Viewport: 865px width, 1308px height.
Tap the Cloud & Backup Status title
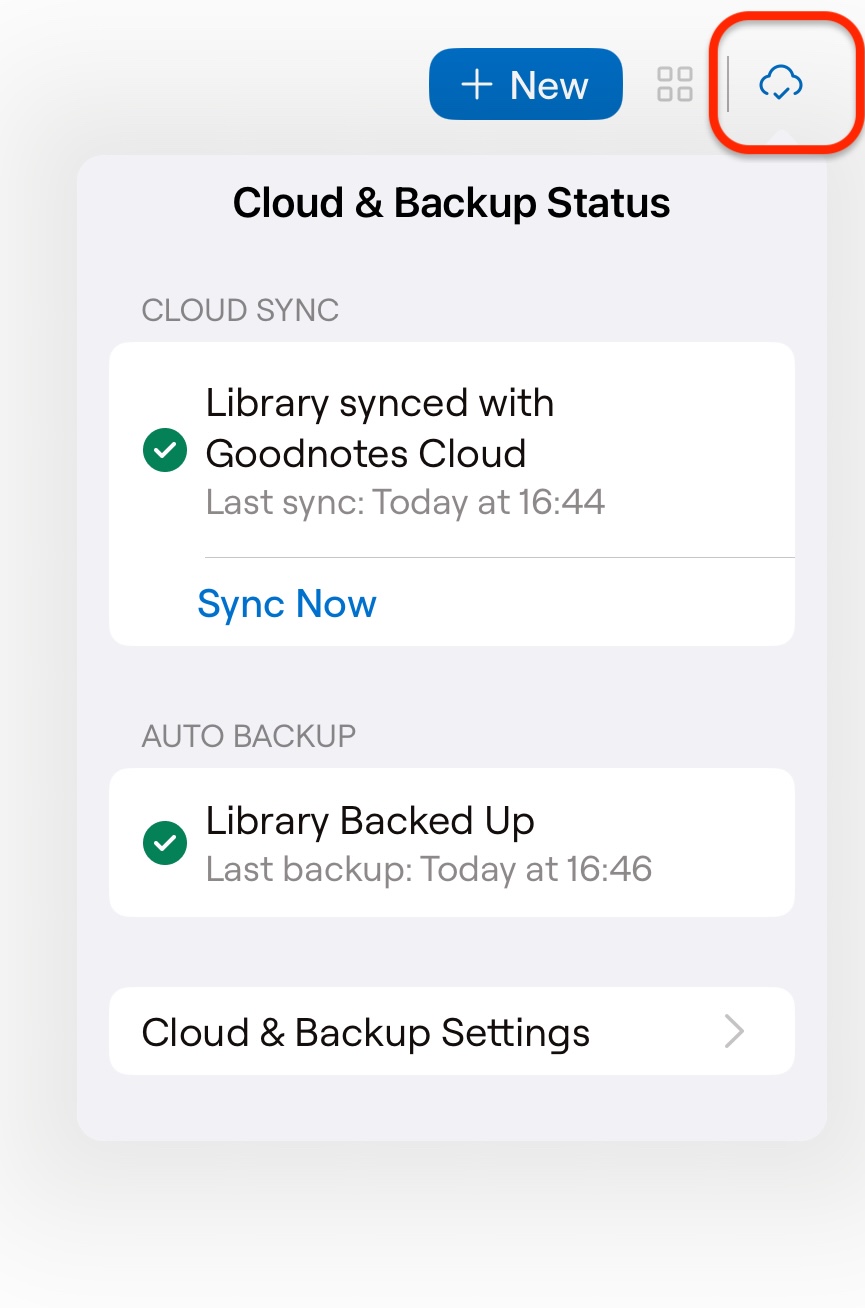[451, 202]
